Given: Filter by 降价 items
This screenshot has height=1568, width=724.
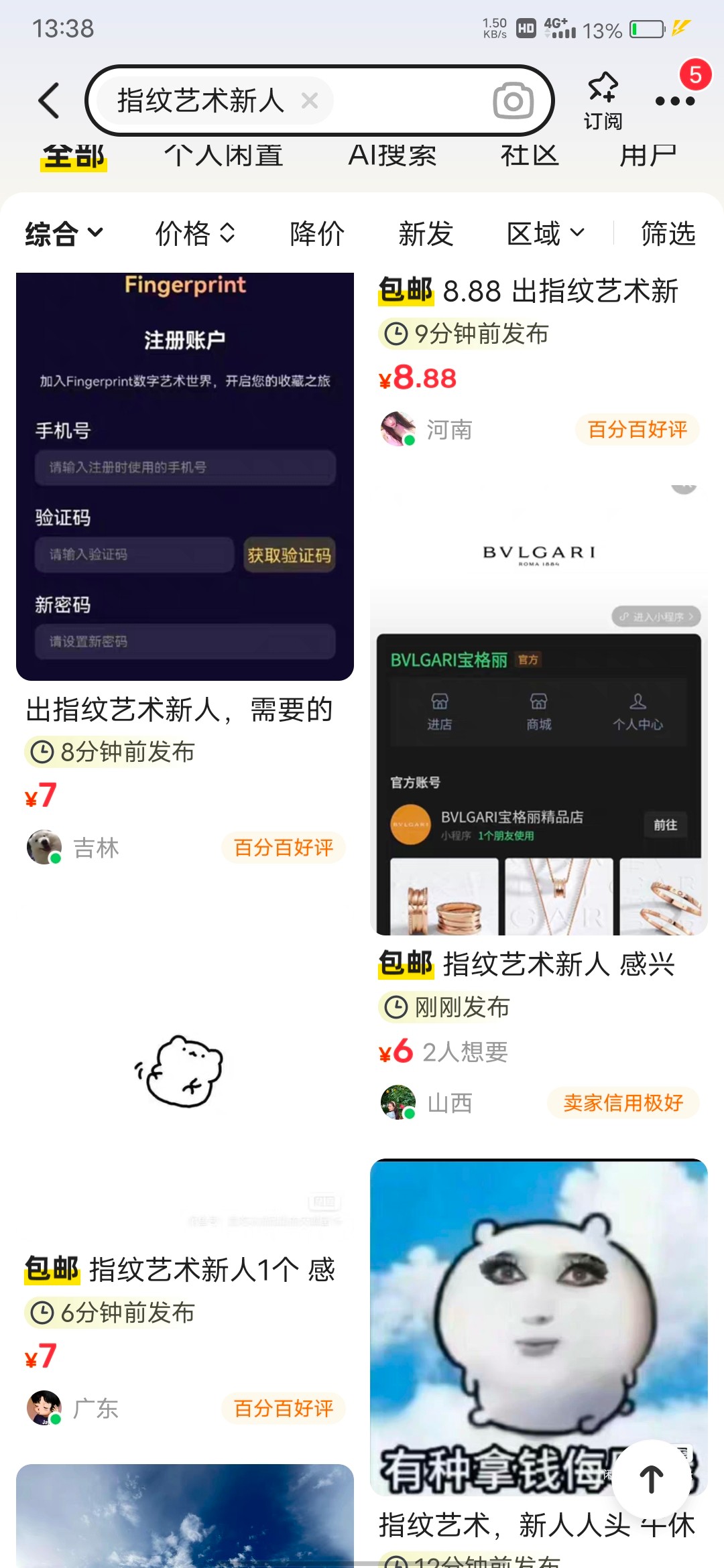Looking at the screenshot, I should click(317, 234).
